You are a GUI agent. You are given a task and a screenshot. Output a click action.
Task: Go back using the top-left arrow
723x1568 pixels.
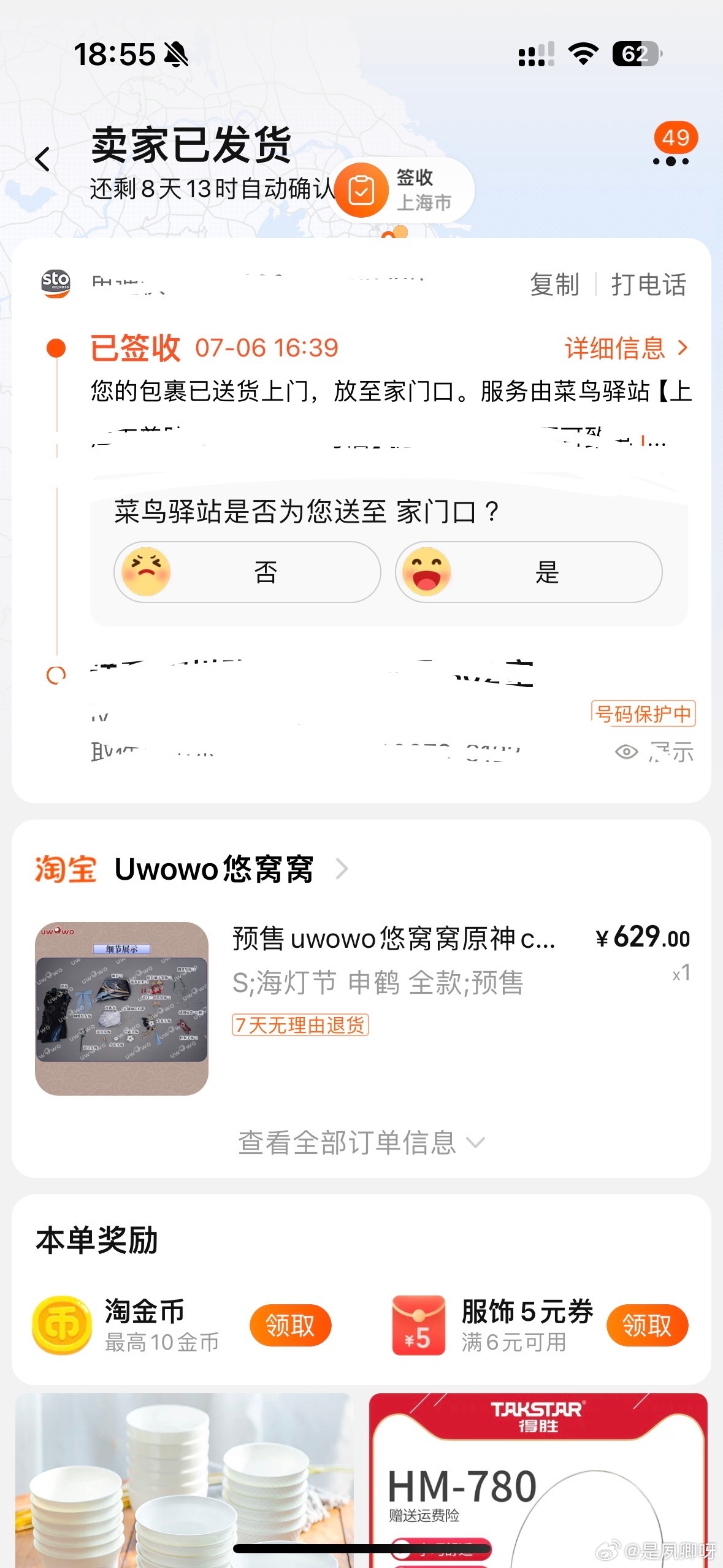(42, 159)
